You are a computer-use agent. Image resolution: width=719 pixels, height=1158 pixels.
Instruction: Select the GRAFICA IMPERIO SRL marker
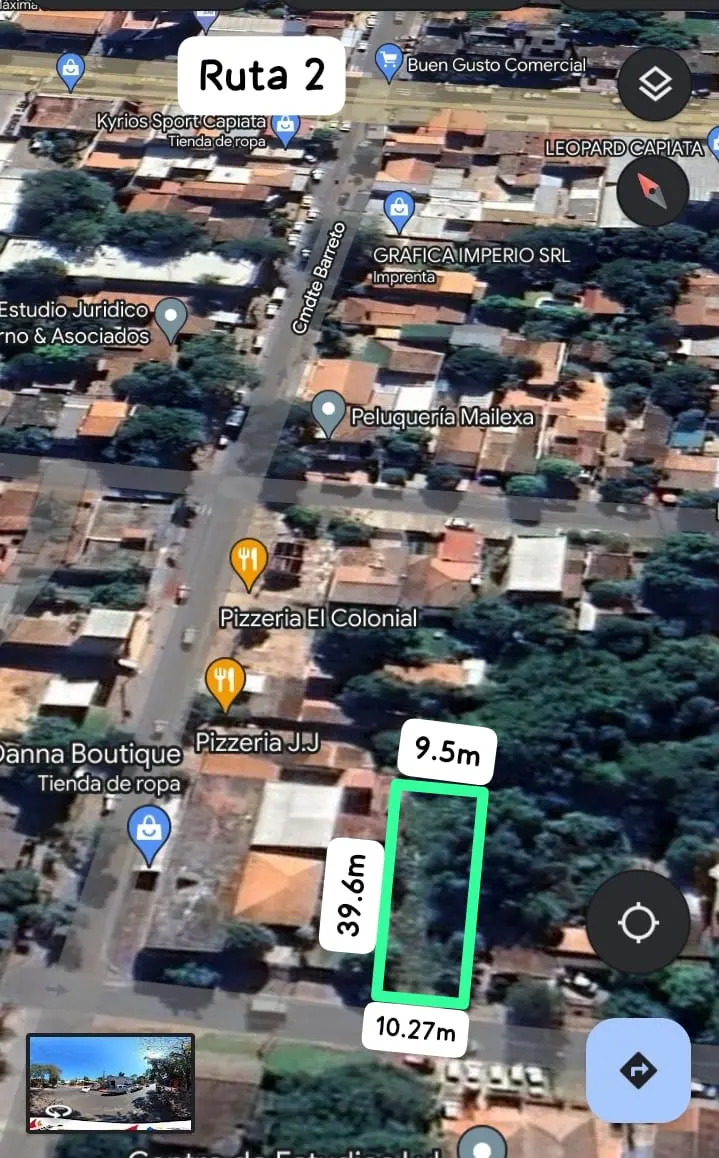[399, 210]
